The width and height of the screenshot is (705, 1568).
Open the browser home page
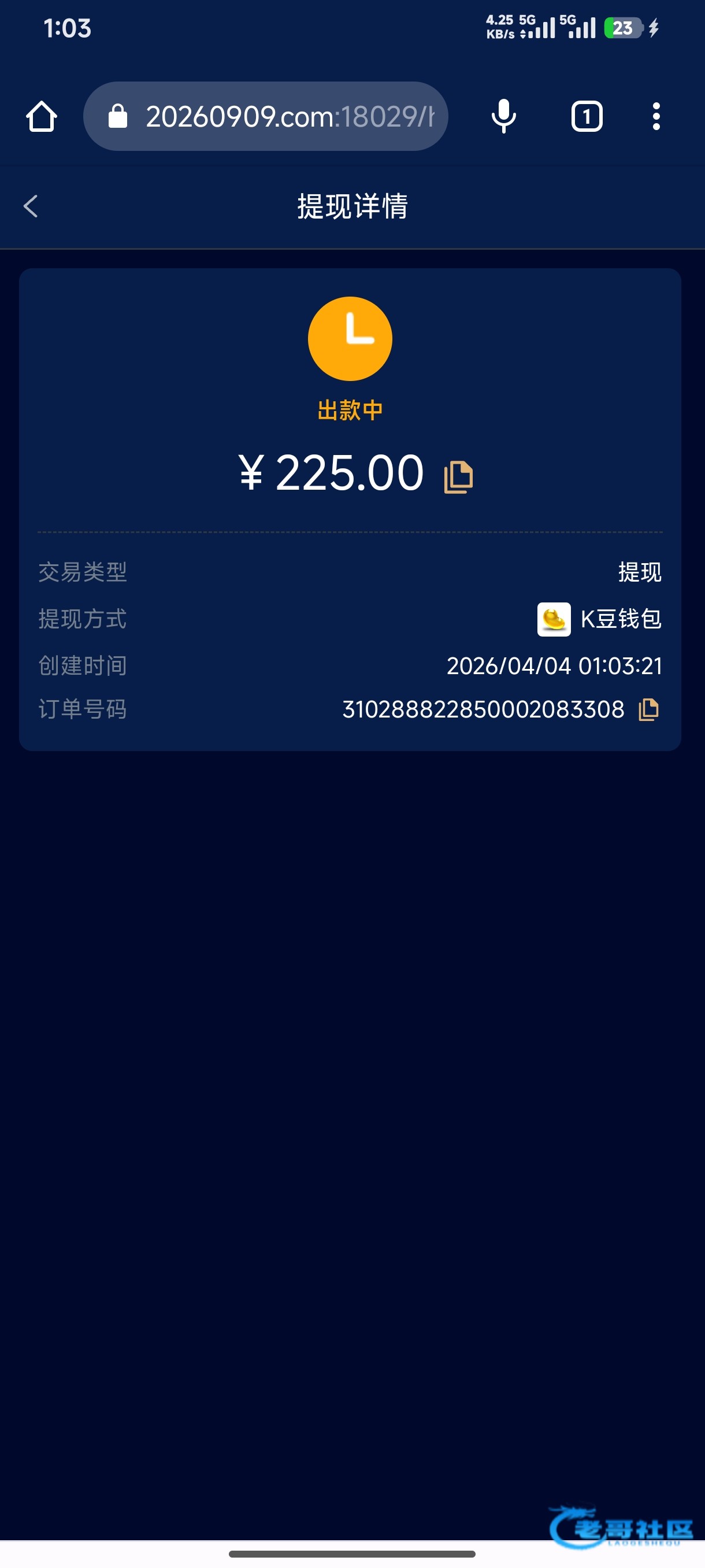pos(42,116)
